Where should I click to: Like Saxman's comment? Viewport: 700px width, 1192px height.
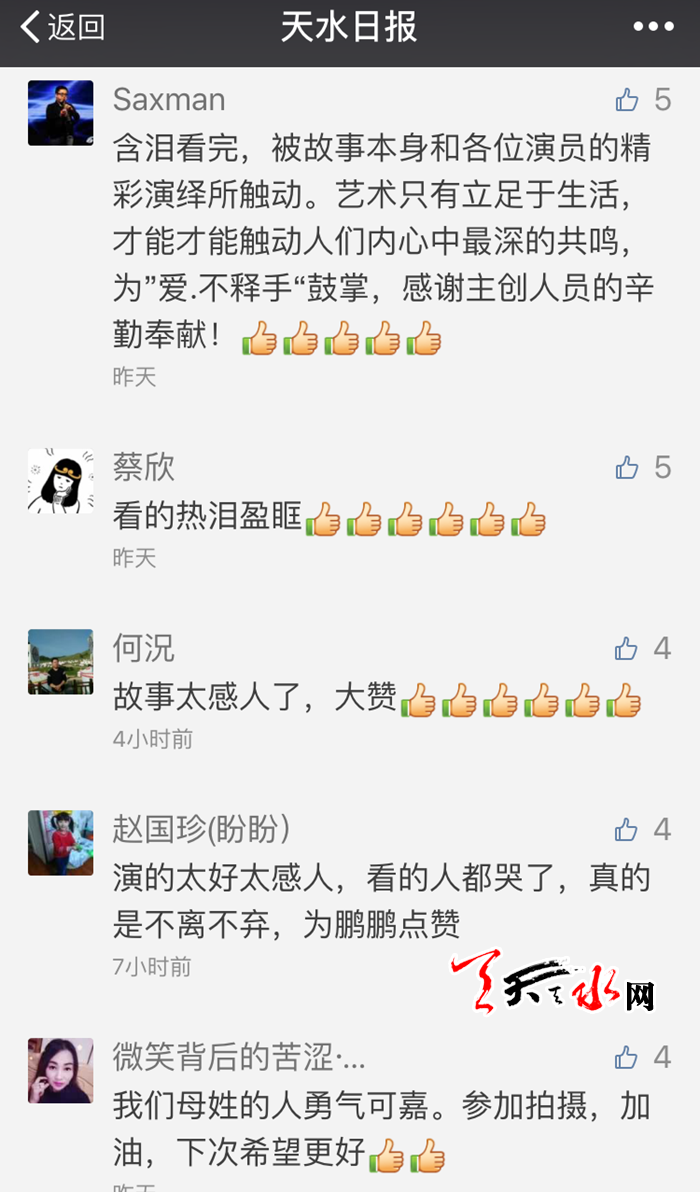(627, 99)
